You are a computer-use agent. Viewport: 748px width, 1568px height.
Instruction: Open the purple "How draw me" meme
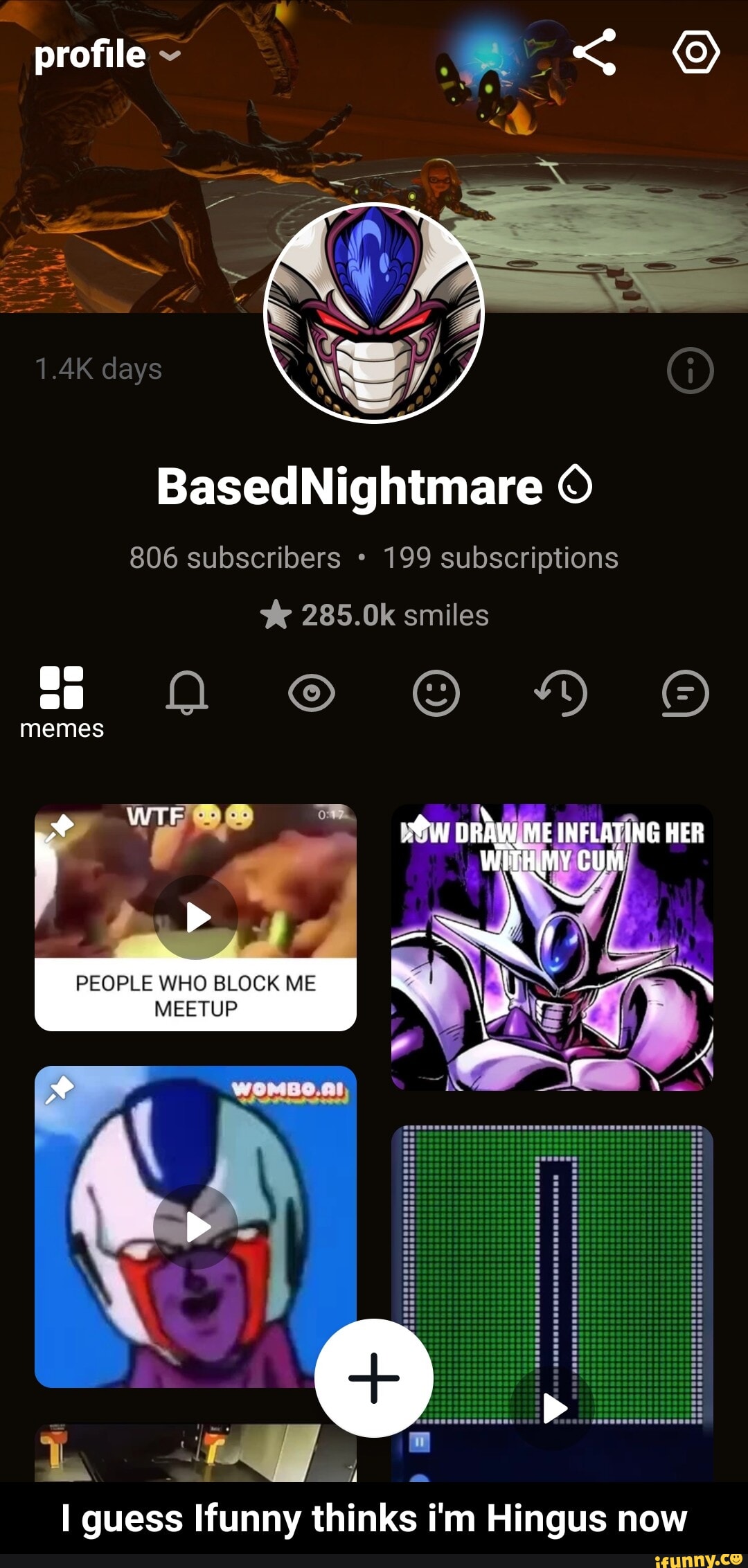coord(552,947)
